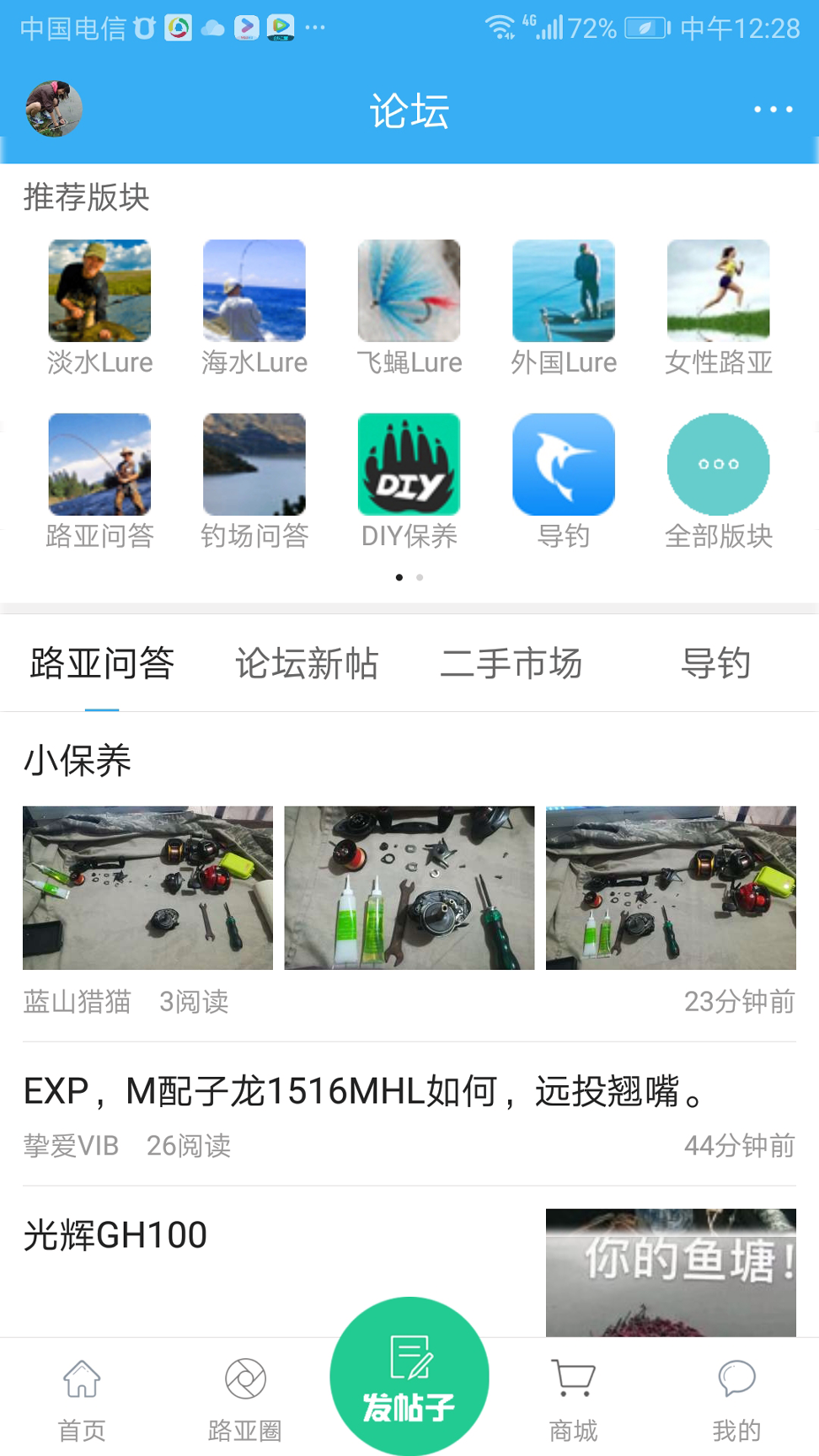Switch to the 二手市场 tab
This screenshot has height=1456, width=819.
pyautogui.click(x=511, y=664)
